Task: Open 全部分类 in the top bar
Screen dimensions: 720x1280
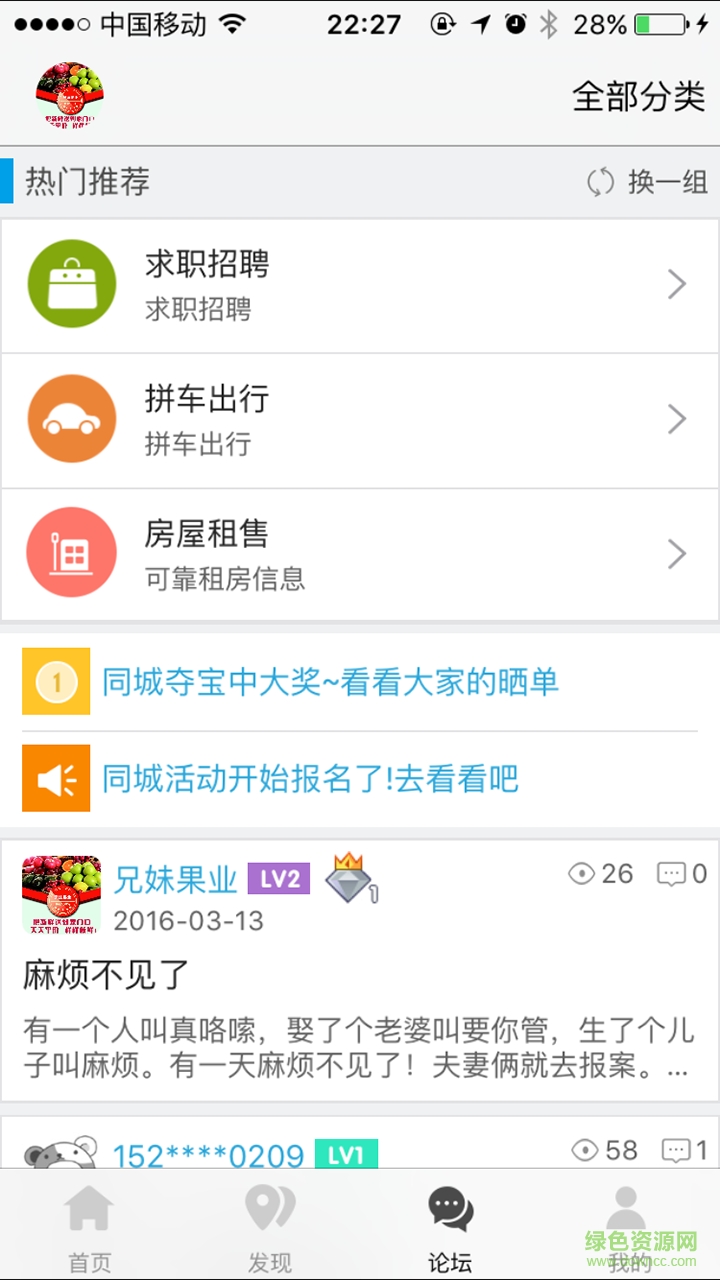Action: (638, 97)
